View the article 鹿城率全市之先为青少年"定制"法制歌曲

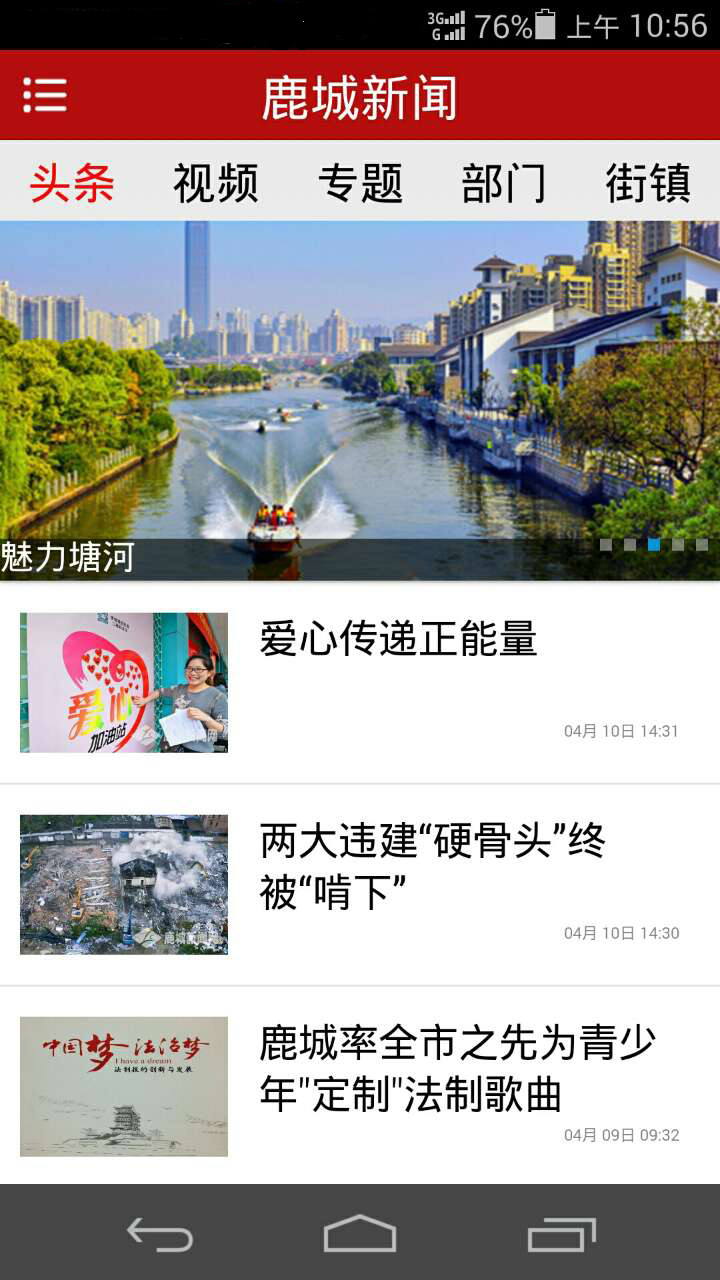point(456,1068)
